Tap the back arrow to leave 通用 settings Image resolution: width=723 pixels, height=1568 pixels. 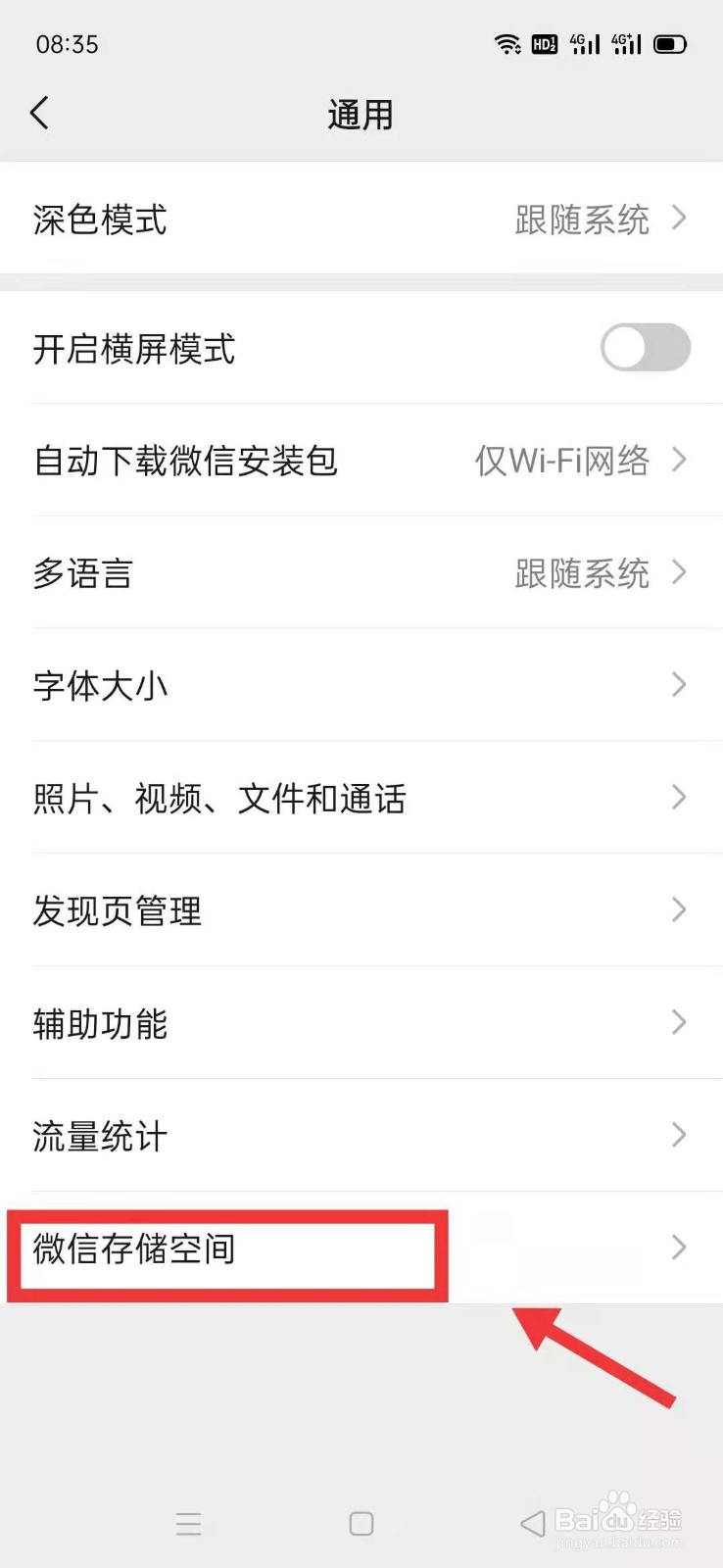tap(39, 113)
